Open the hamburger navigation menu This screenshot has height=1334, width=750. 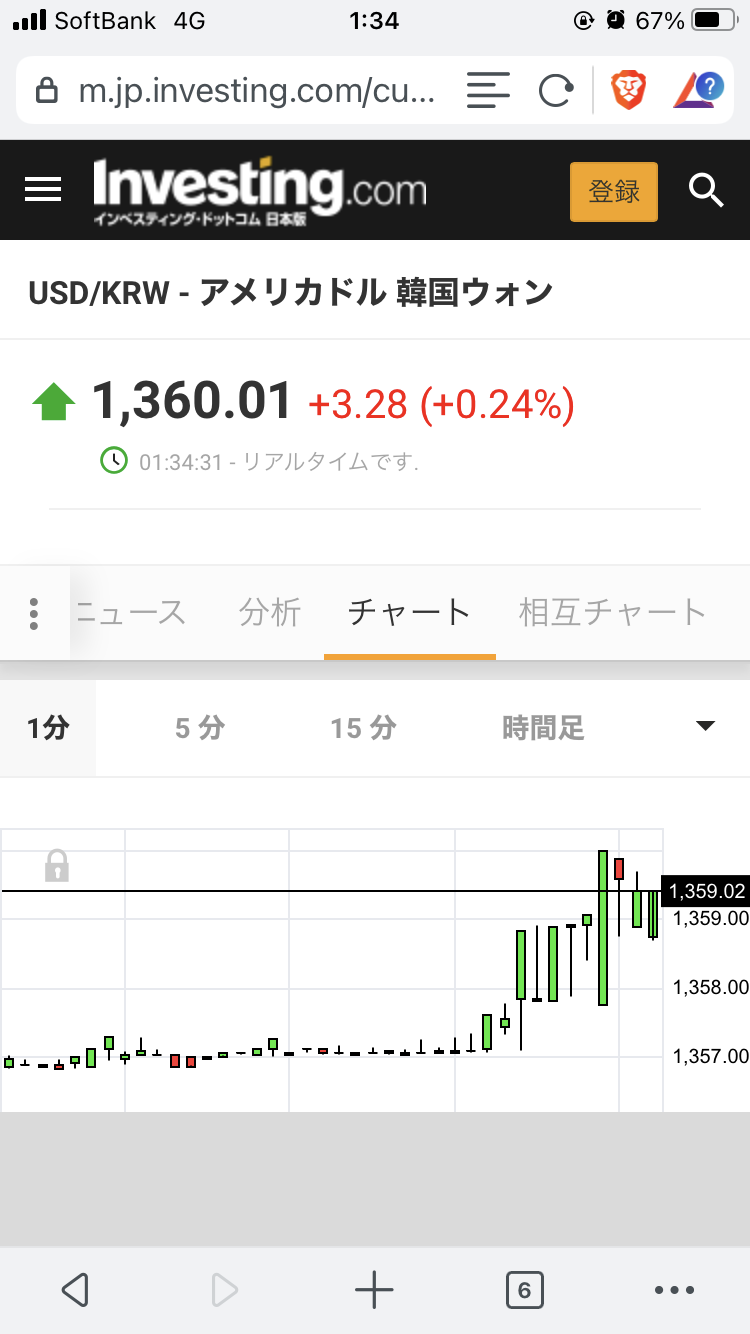coord(43,190)
